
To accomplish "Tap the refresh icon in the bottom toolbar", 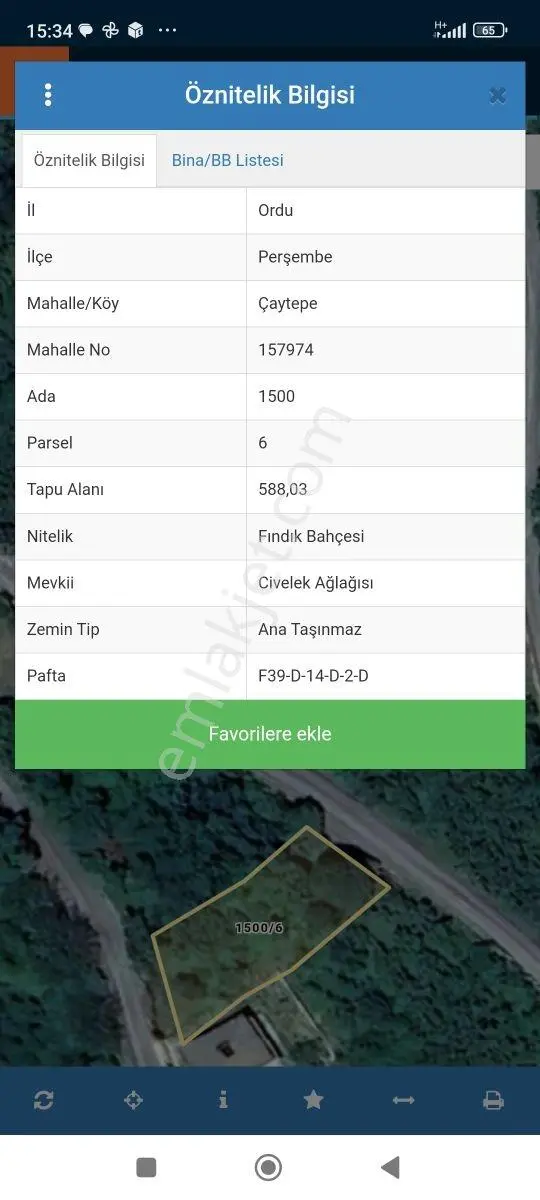I will coord(44,1100).
